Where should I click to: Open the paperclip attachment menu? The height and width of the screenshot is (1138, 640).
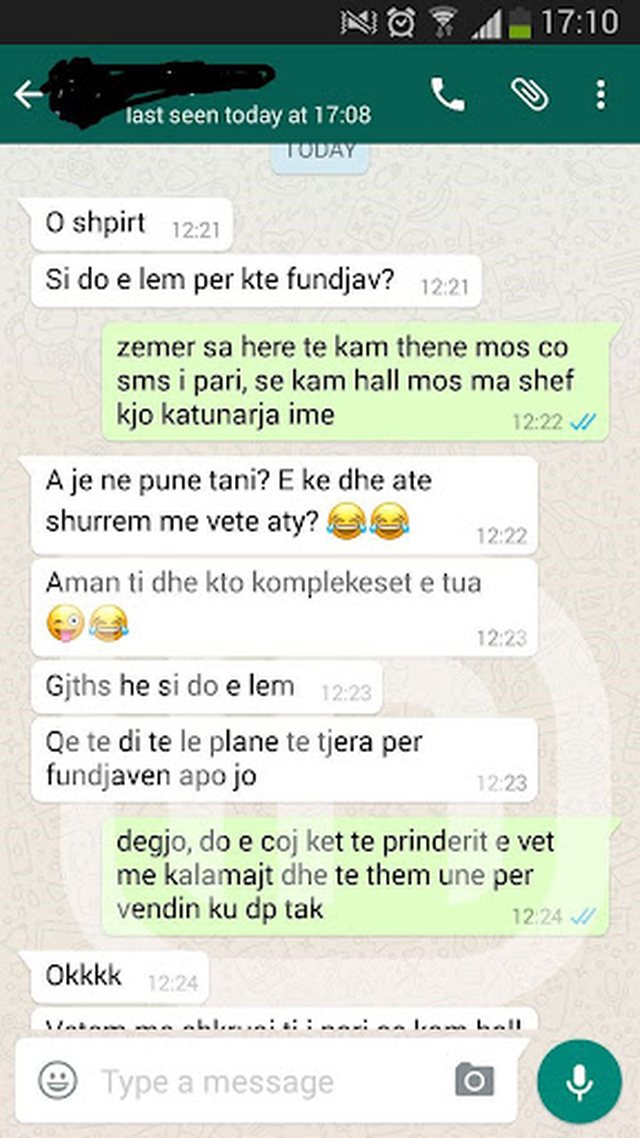pos(529,94)
